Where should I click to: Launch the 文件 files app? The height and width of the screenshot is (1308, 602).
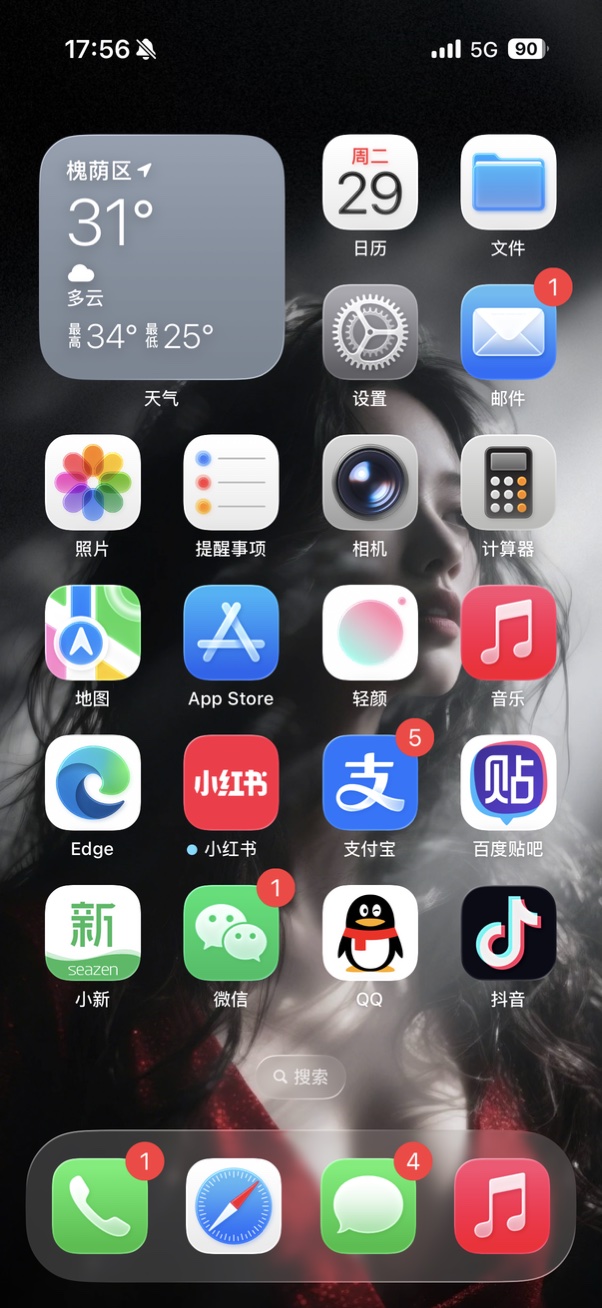coord(508,183)
